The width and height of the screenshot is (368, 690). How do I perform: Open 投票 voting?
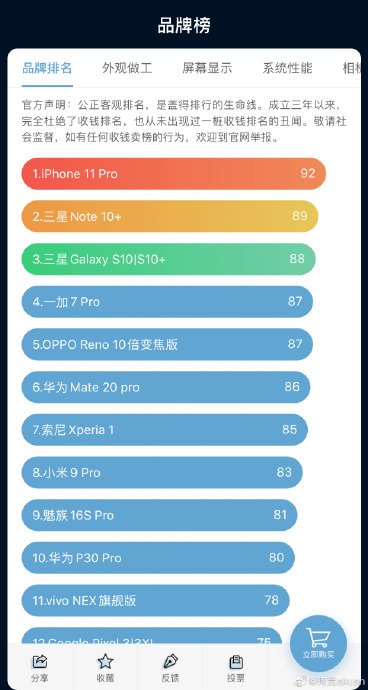pyautogui.click(x=236, y=668)
